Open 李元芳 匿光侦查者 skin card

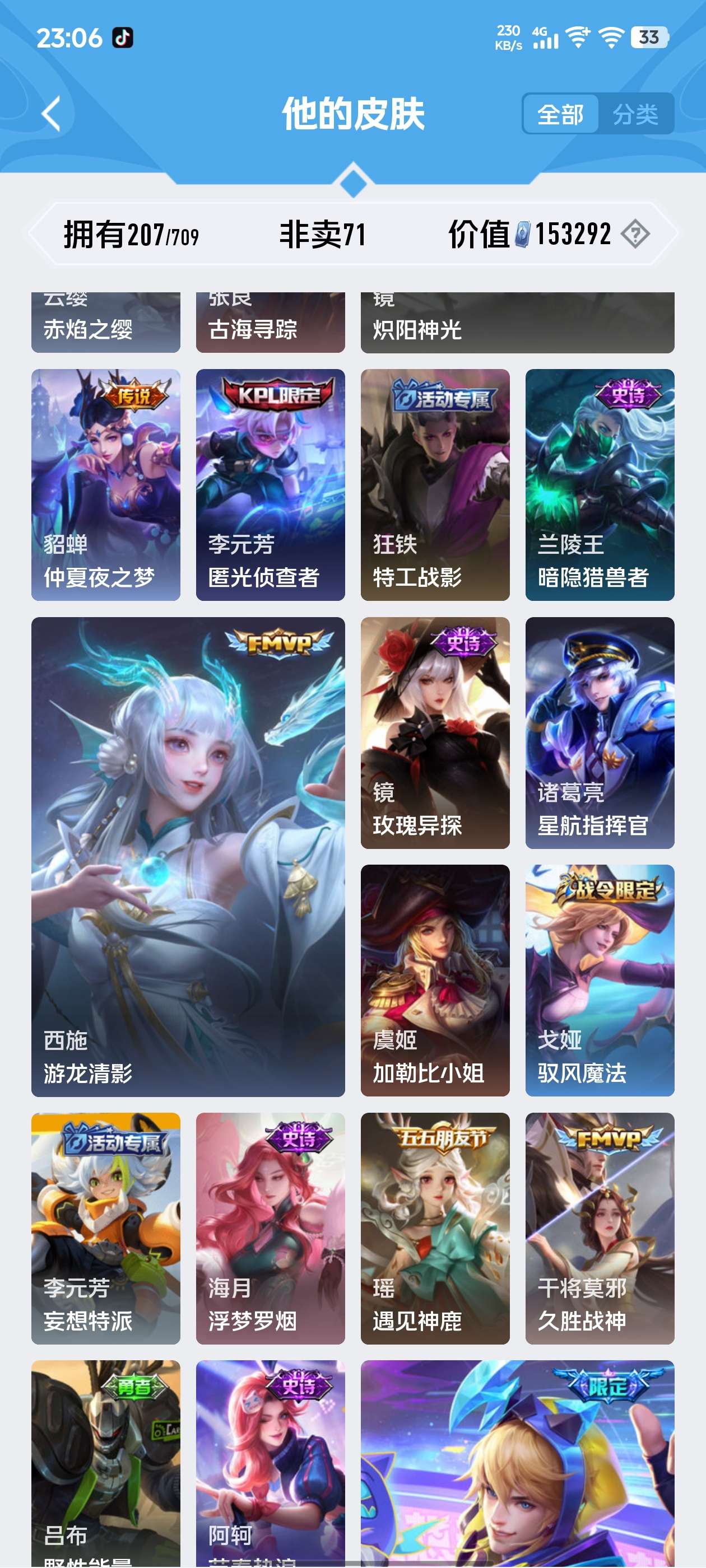pyautogui.click(x=271, y=484)
